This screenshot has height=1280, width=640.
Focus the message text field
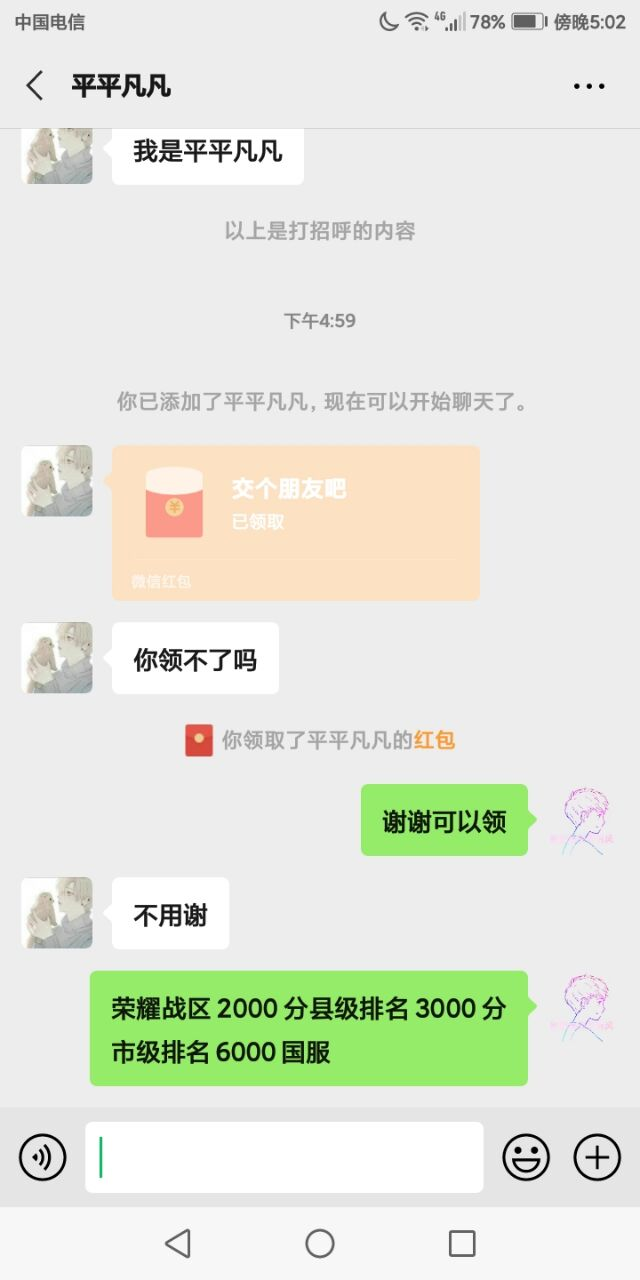click(284, 1158)
